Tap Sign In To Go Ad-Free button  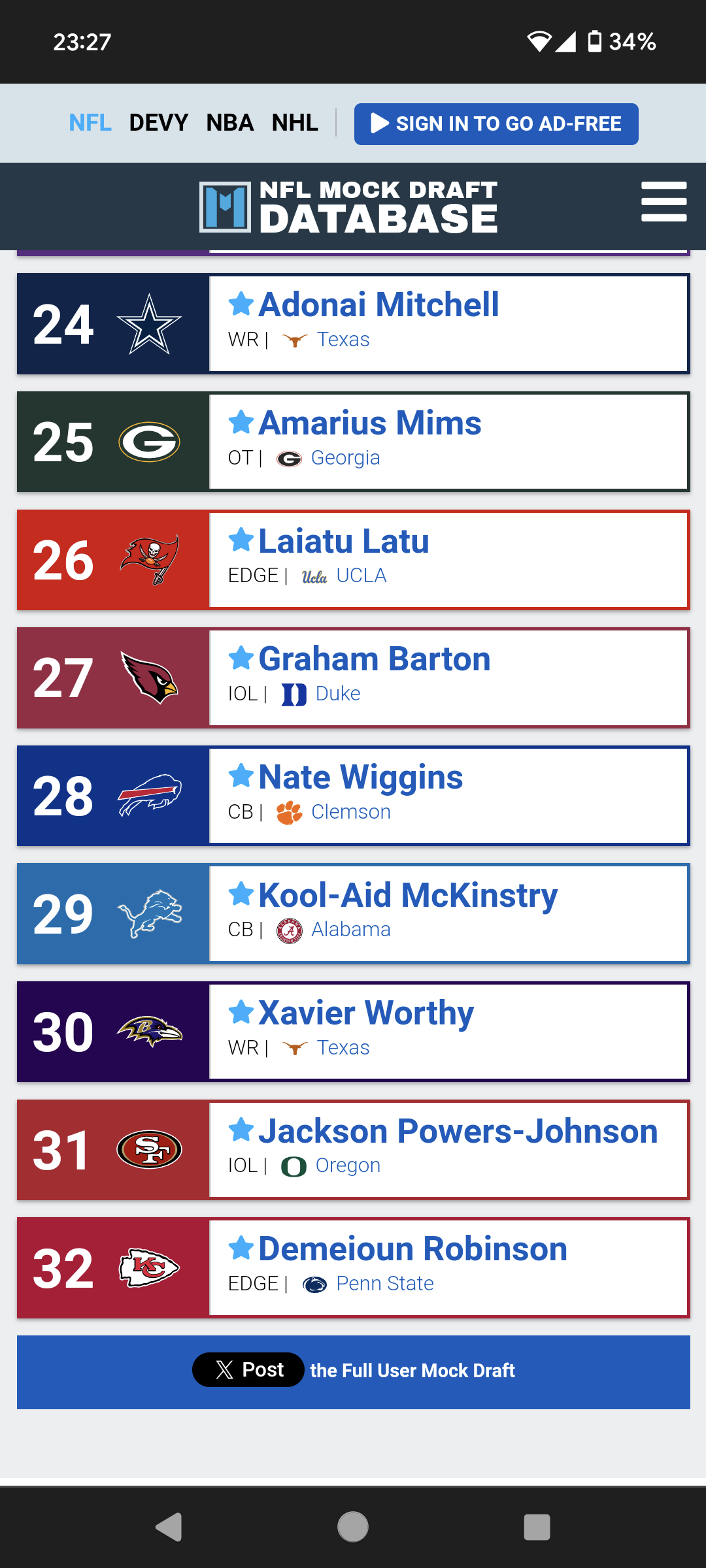click(496, 124)
